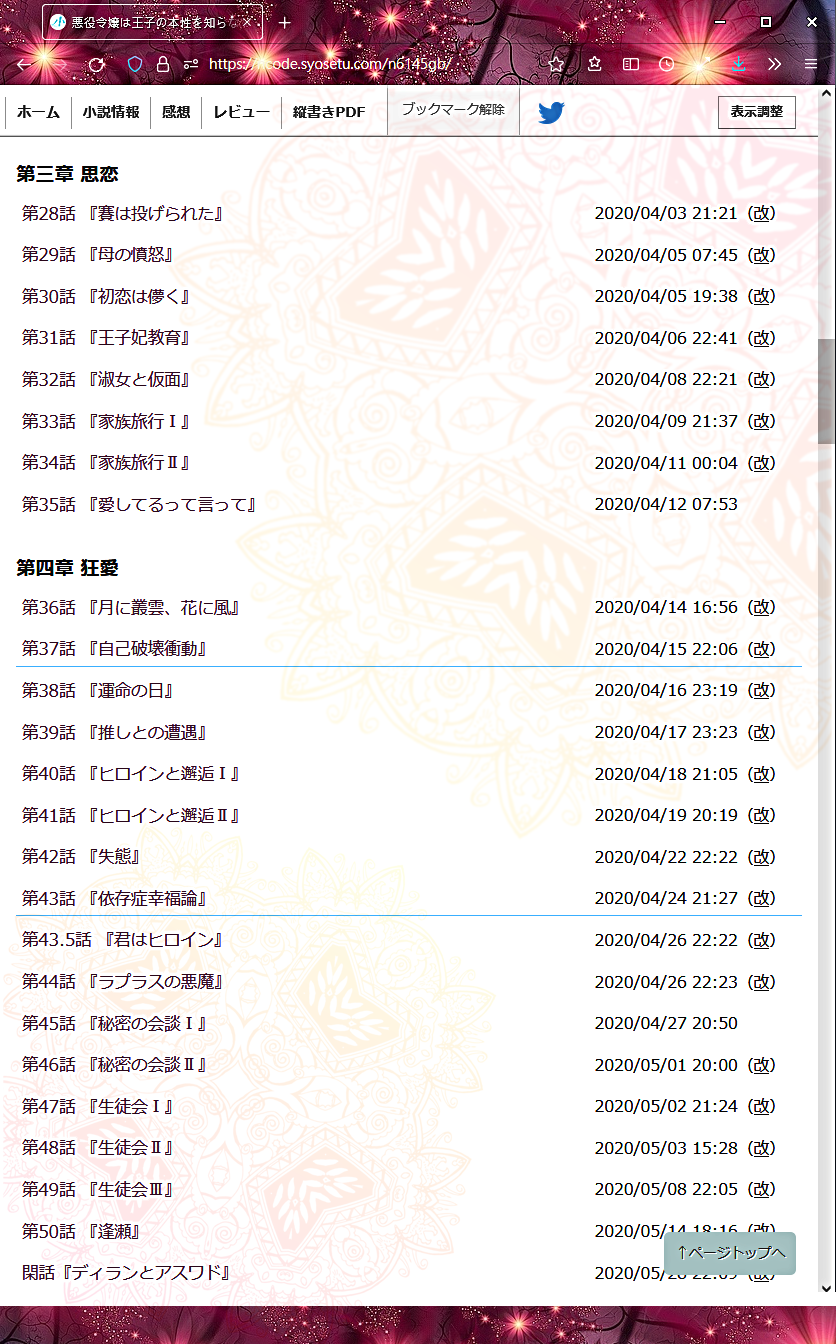Share via the Twitter bird icon
The height and width of the screenshot is (1344, 836).
[x=551, y=112]
